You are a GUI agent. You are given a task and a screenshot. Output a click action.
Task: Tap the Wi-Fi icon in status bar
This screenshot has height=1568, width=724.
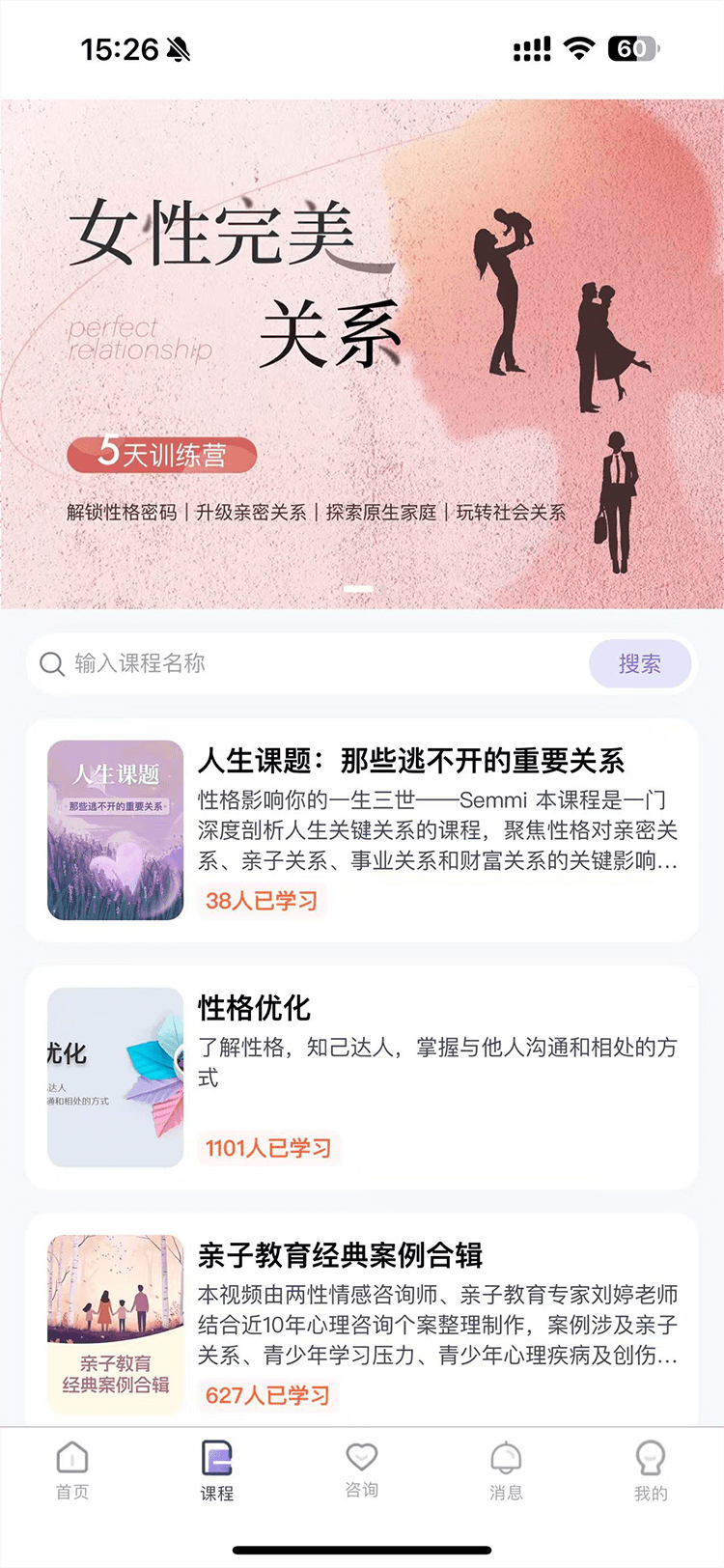coord(579,46)
